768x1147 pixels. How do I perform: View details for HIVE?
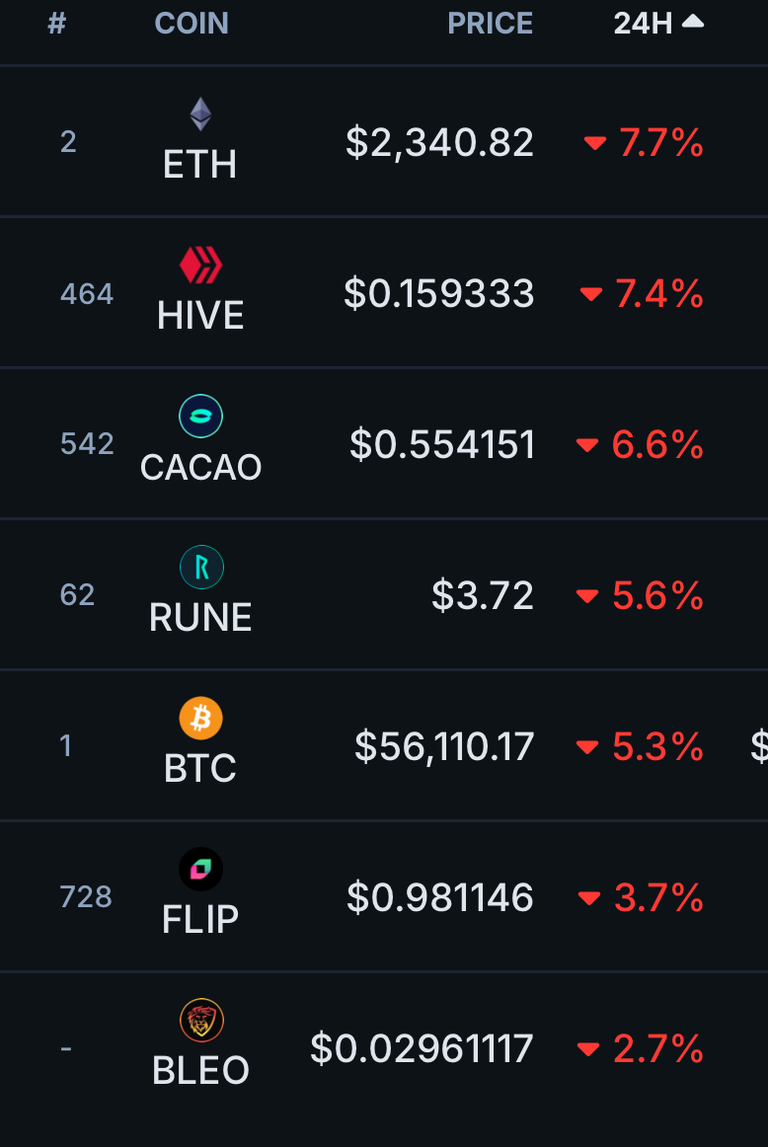(x=200, y=294)
